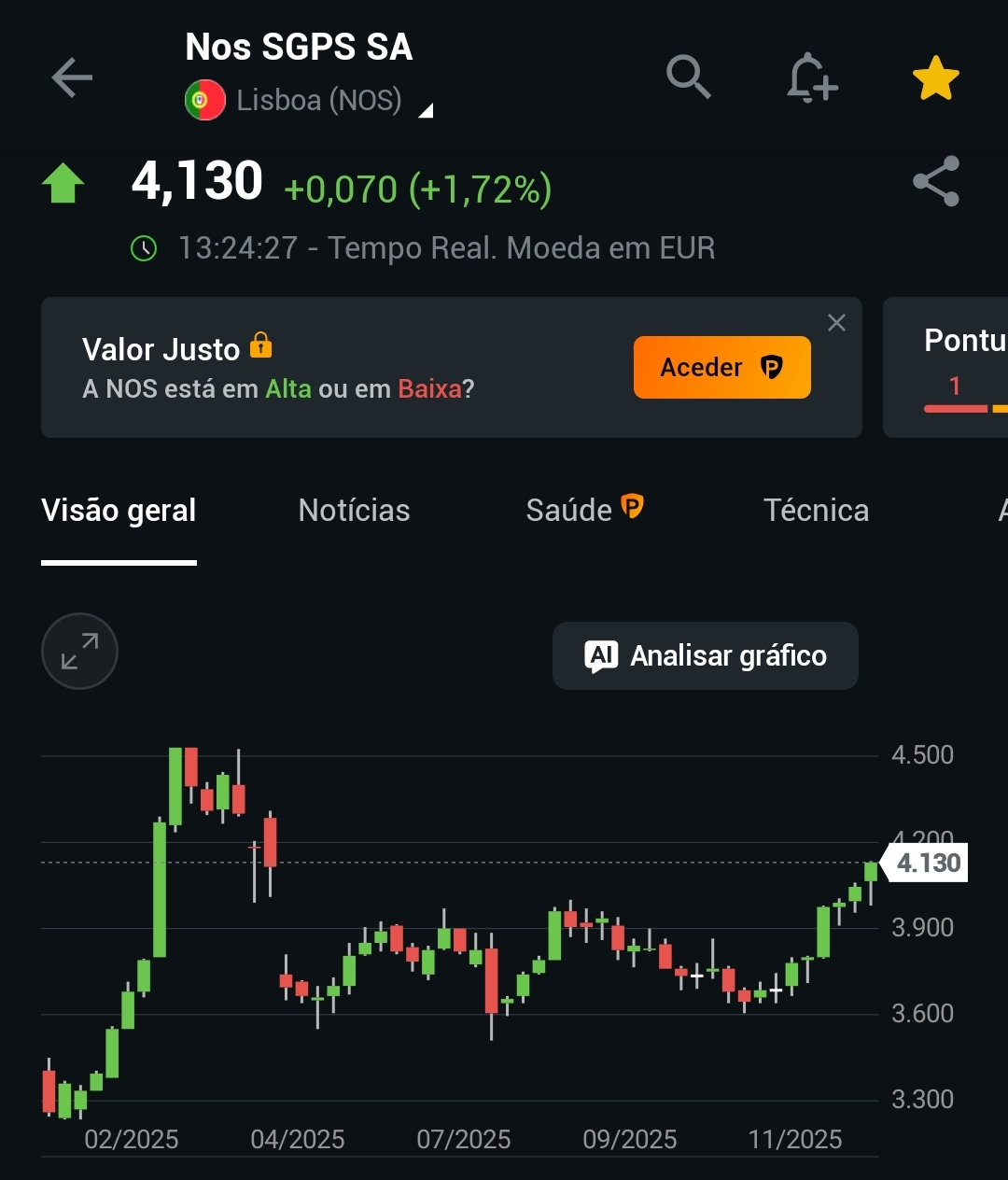The height and width of the screenshot is (1180, 1008).
Task: Expand the chart to fullscreen
Action: pos(79,652)
